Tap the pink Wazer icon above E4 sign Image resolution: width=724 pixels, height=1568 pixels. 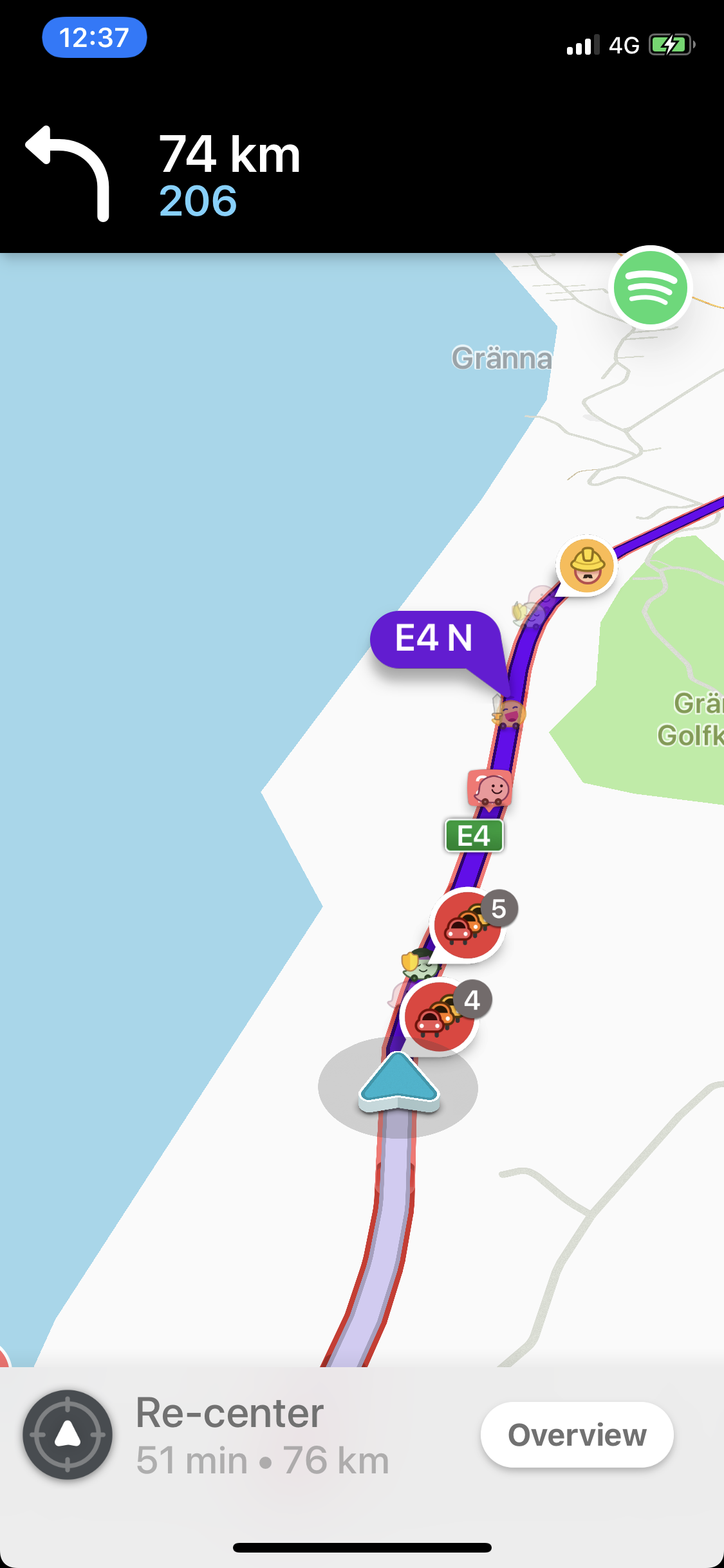(x=490, y=788)
